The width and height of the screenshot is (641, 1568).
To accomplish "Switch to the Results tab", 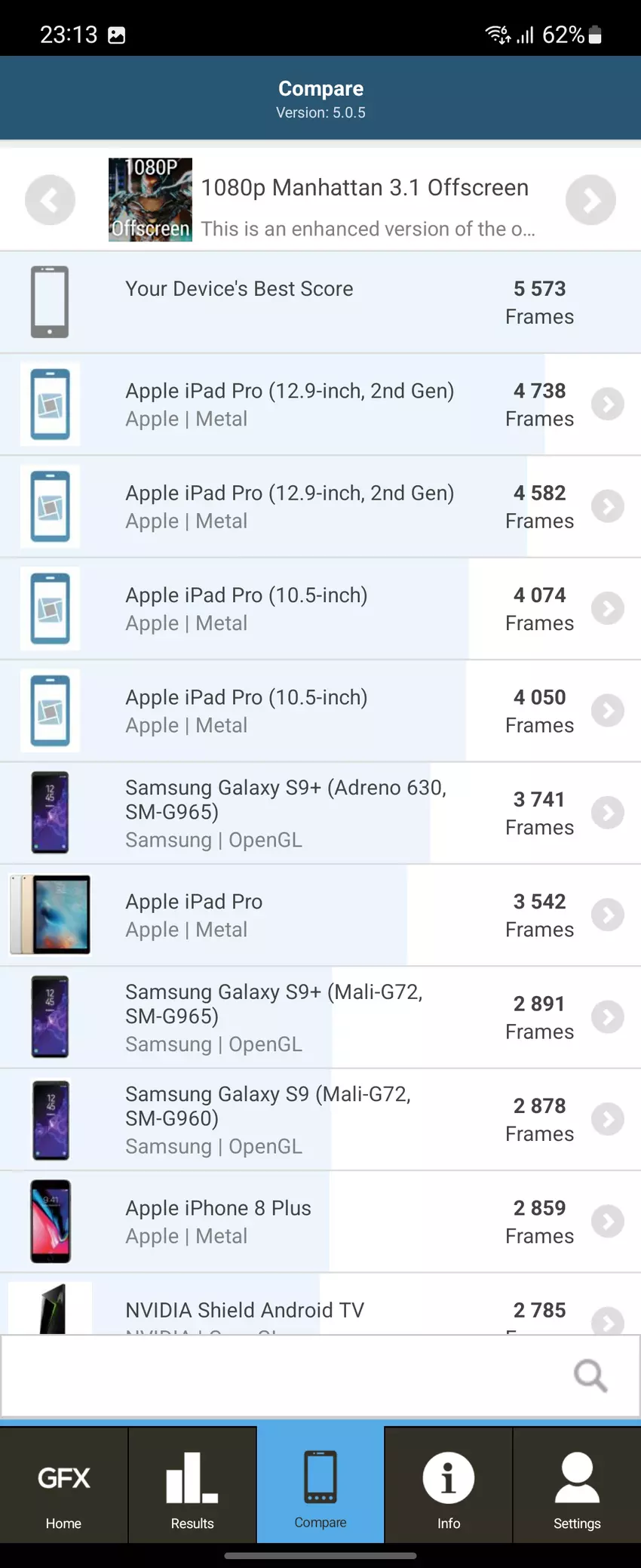I will tap(192, 1485).
